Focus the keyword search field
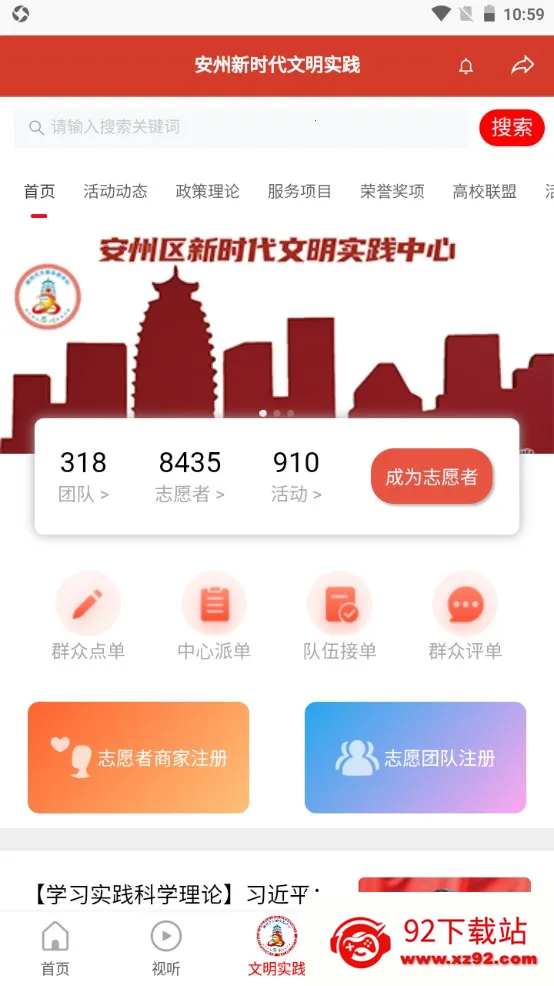554x986 pixels. [241, 128]
